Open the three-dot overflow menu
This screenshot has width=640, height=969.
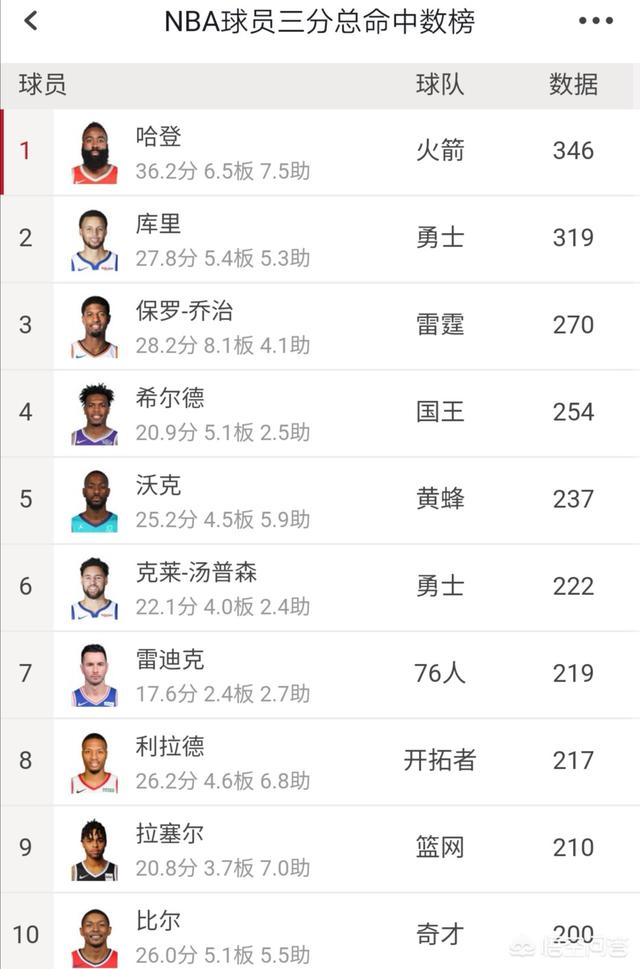(596, 21)
